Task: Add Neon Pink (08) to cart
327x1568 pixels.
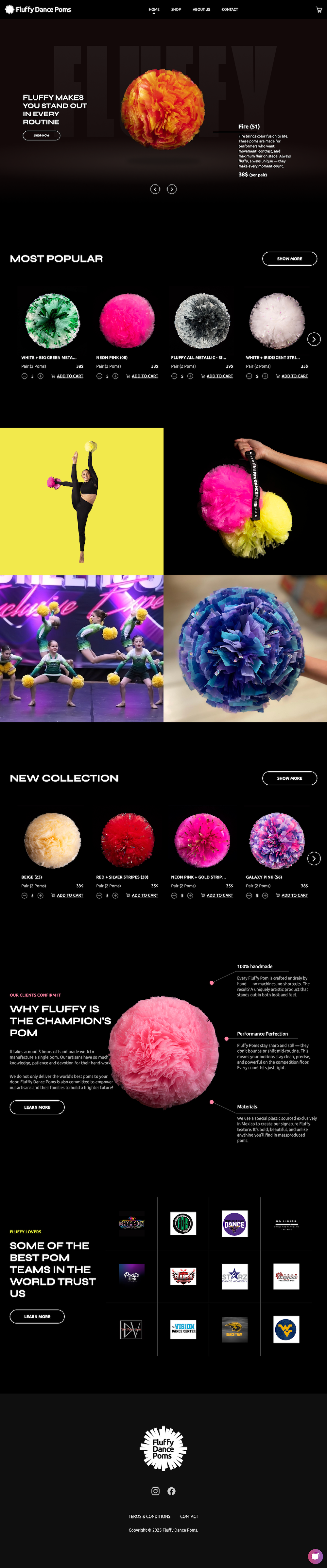Action: tap(144, 376)
